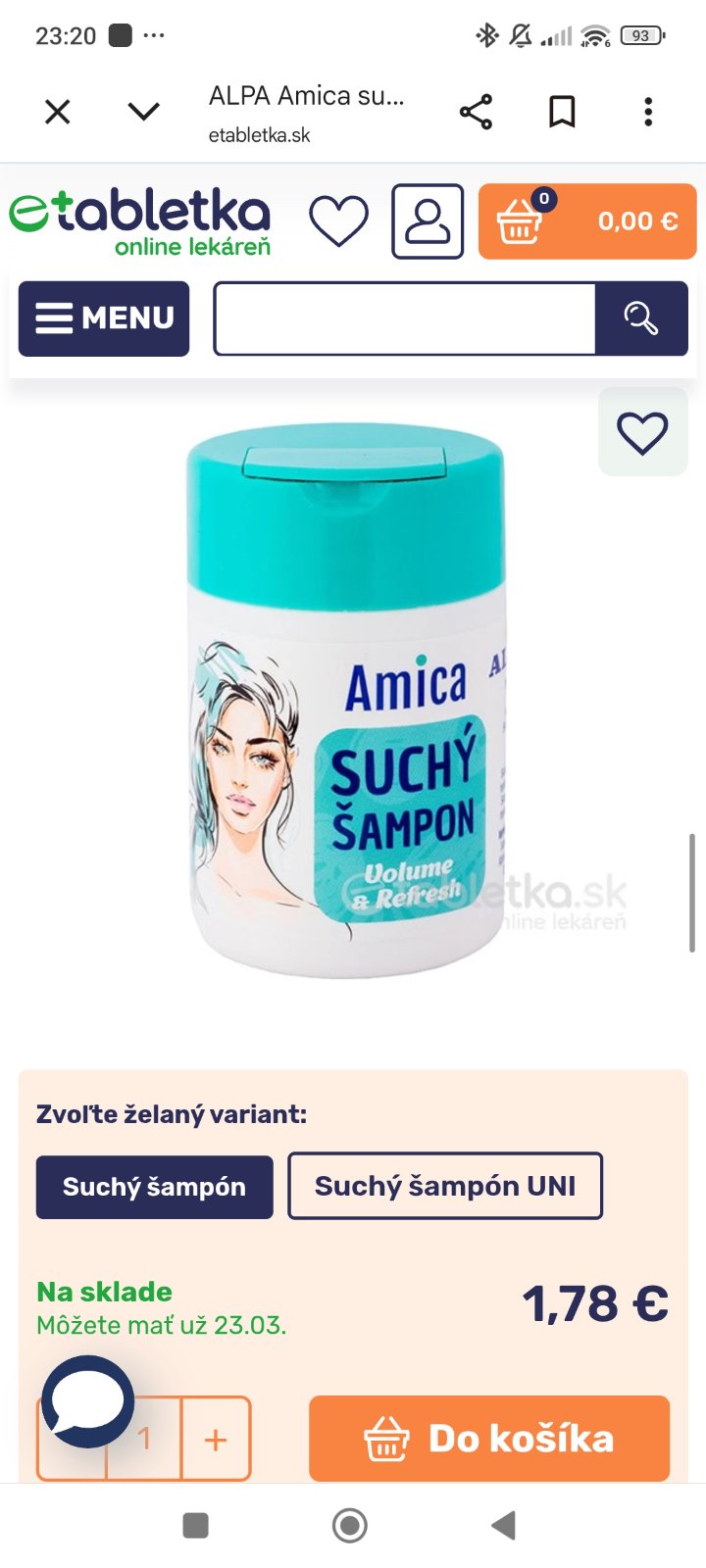This screenshot has width=706, height=1568.
Task: Open the user account icon
Action: click(428, 221)
